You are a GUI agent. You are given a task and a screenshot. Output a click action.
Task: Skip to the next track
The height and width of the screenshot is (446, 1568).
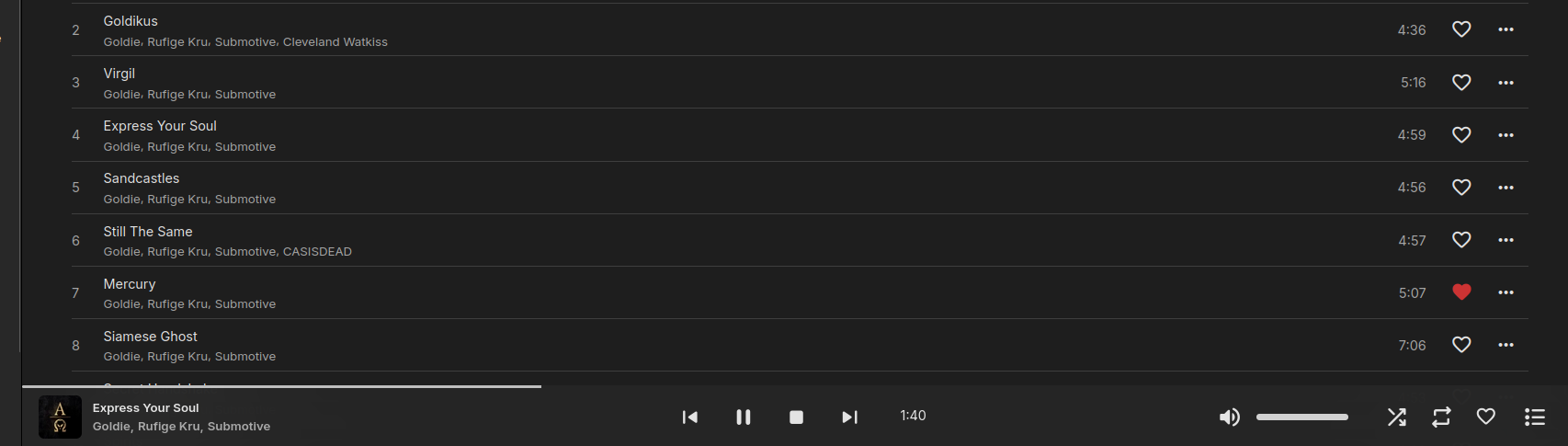tap(849, 417)
